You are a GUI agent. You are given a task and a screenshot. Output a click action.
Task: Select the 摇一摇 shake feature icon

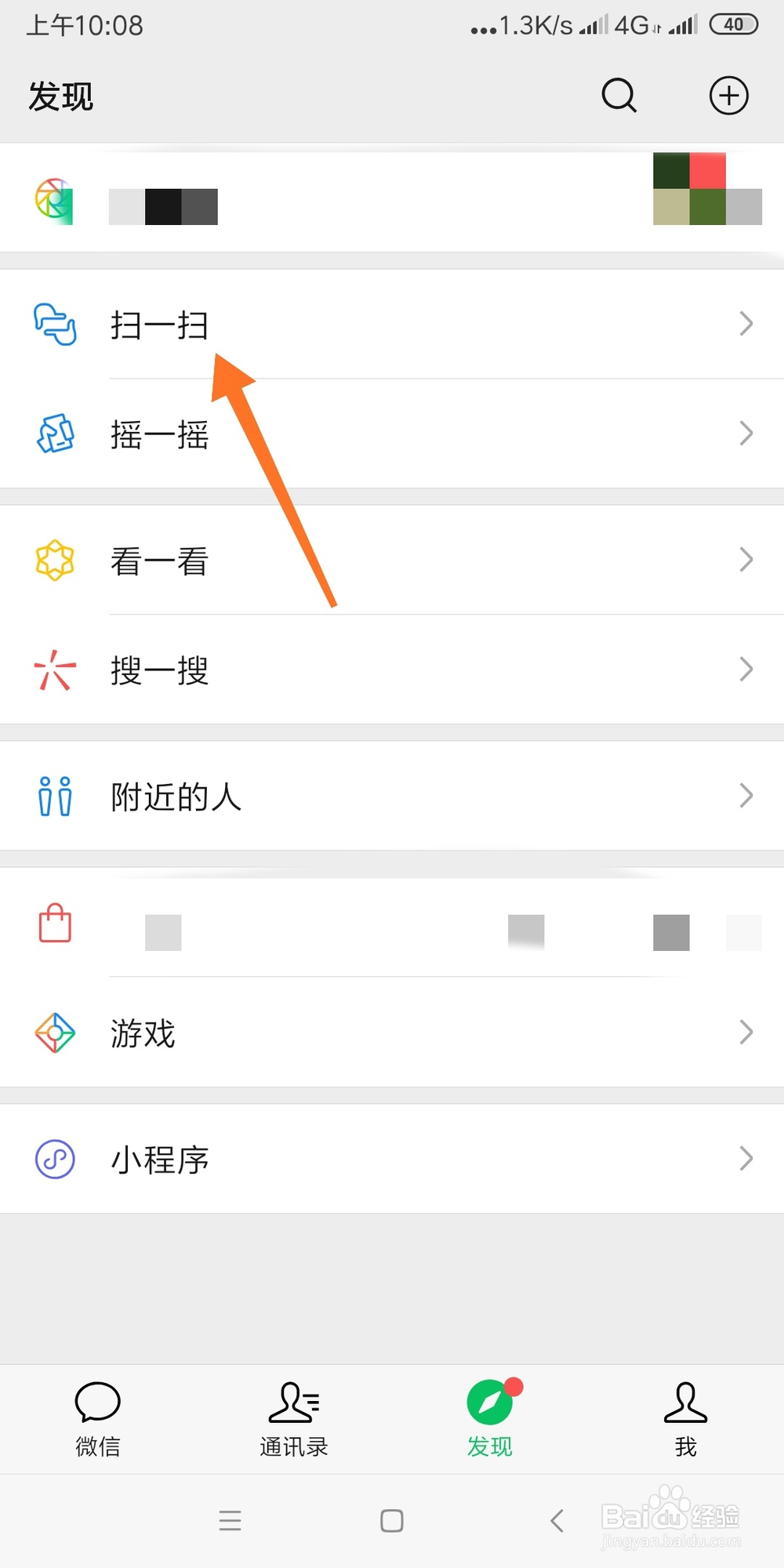(54, 434)
